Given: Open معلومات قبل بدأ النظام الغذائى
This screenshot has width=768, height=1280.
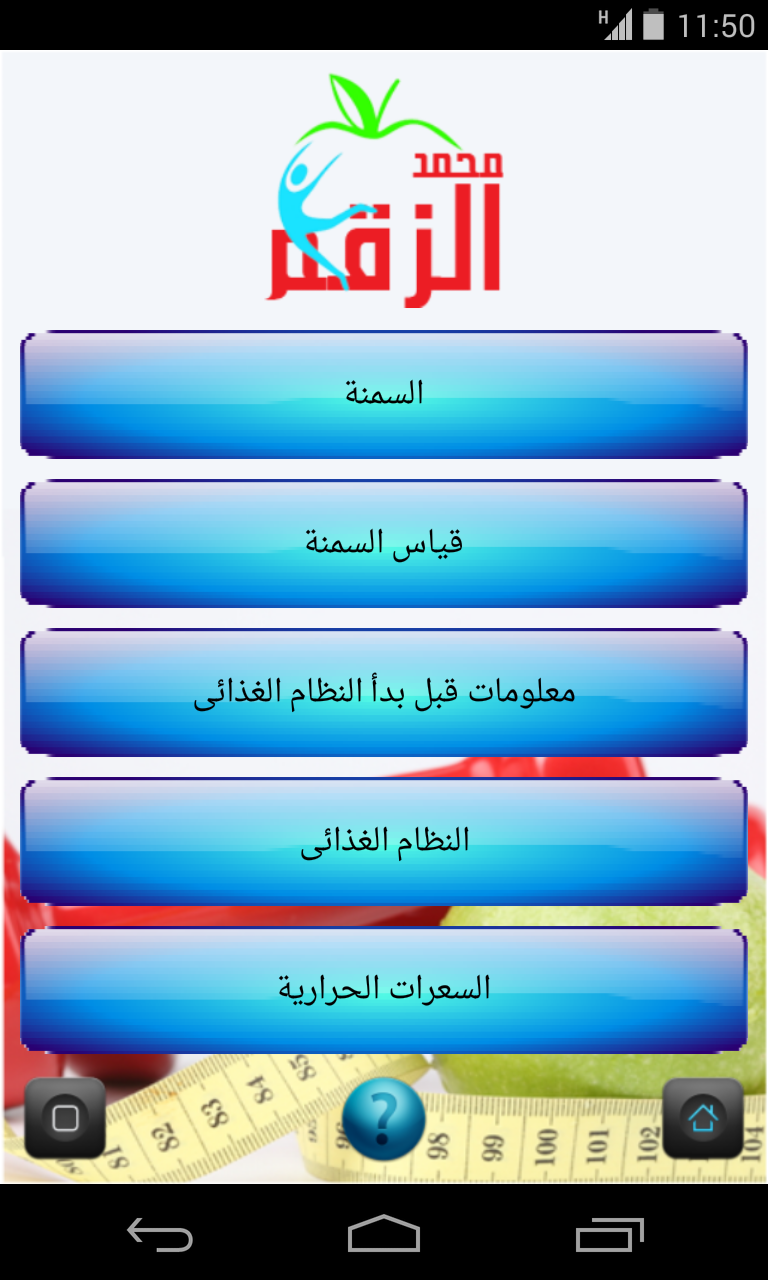Looking at the screenshot, I should [x=384, y=692].
